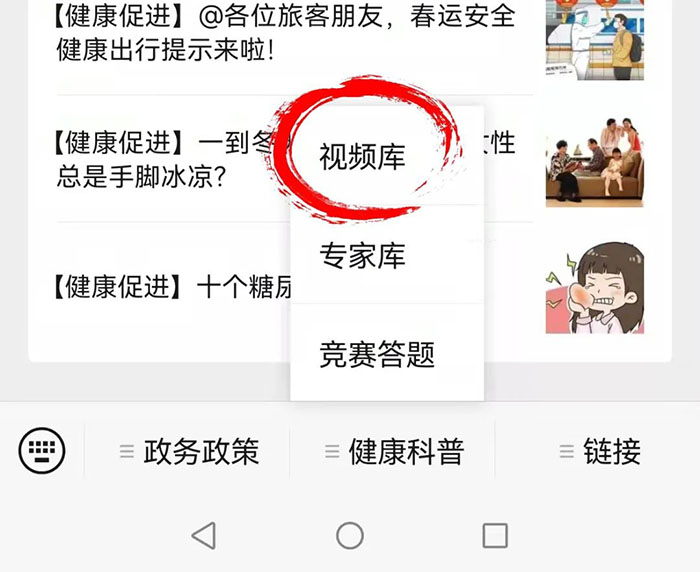Select 视频库 in the popup menu
Image resolution: width=700 pixels, height=572 pixels.
pyautogui.click(x=362, y=157)
